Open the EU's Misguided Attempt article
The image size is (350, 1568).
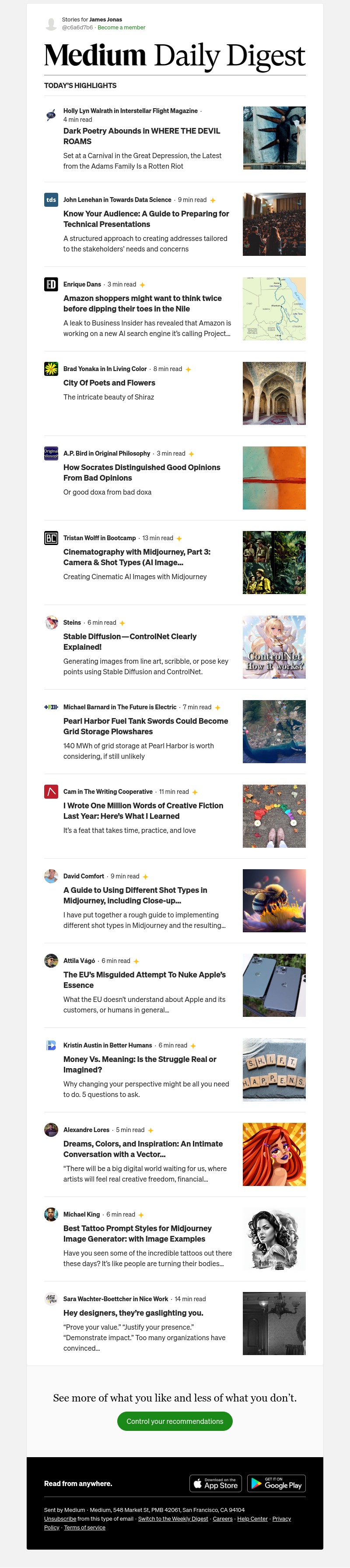[144, 979]
